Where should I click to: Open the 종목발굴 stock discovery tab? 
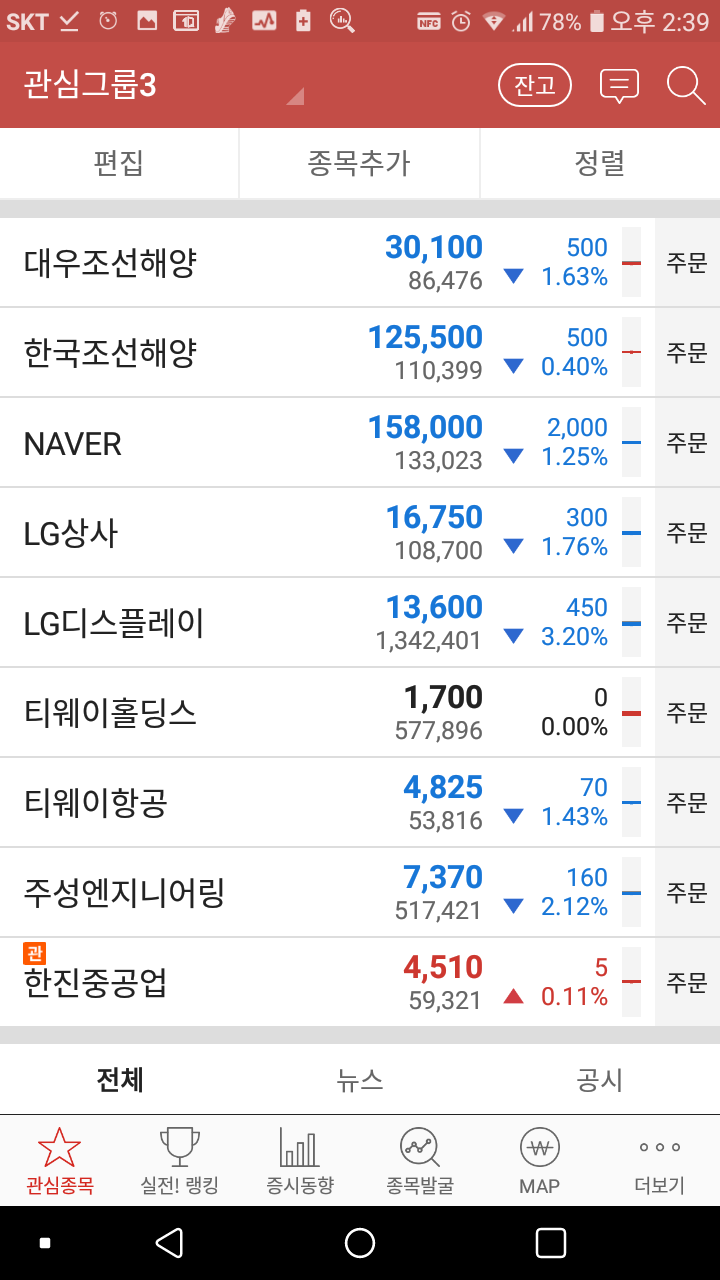click(x=420, y=1161)
